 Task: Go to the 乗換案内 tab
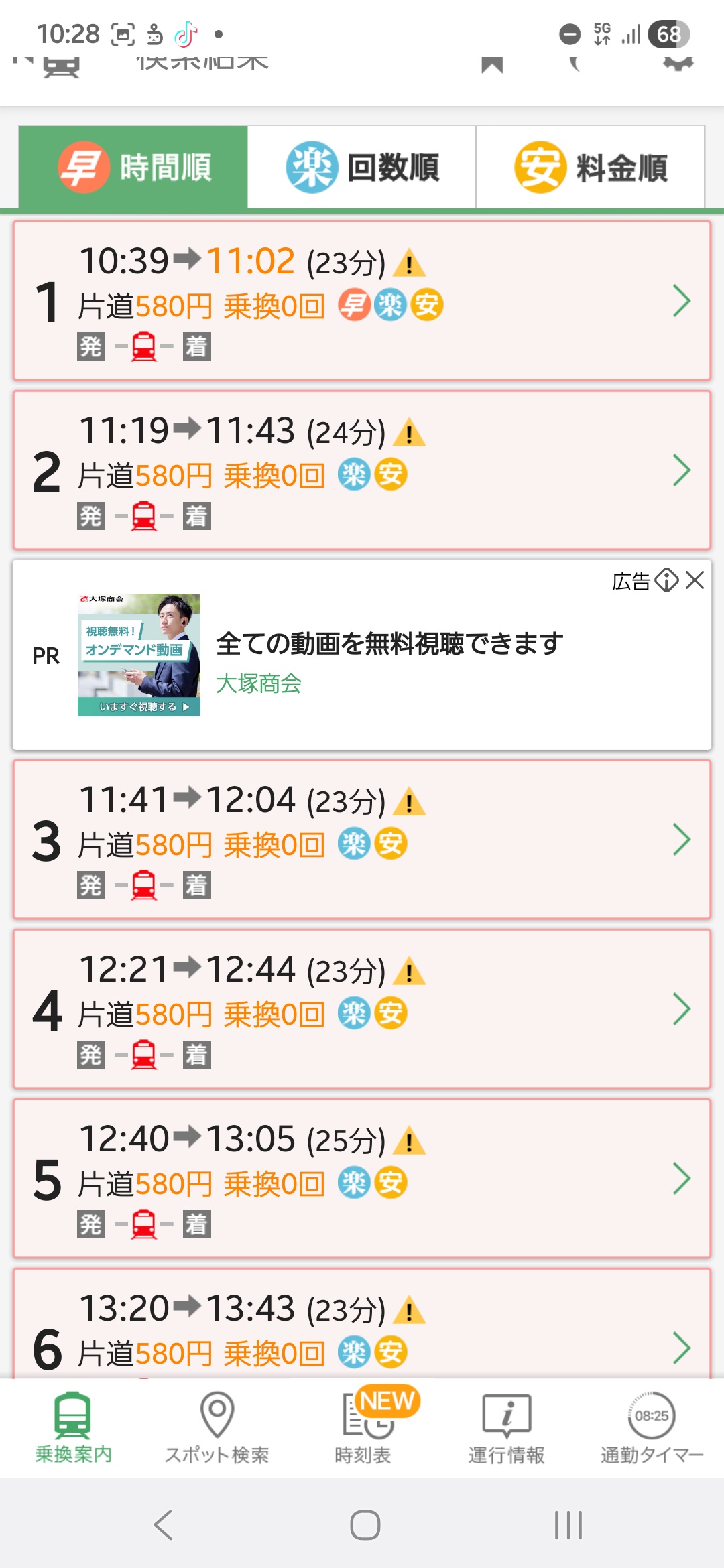point(73,1427)
